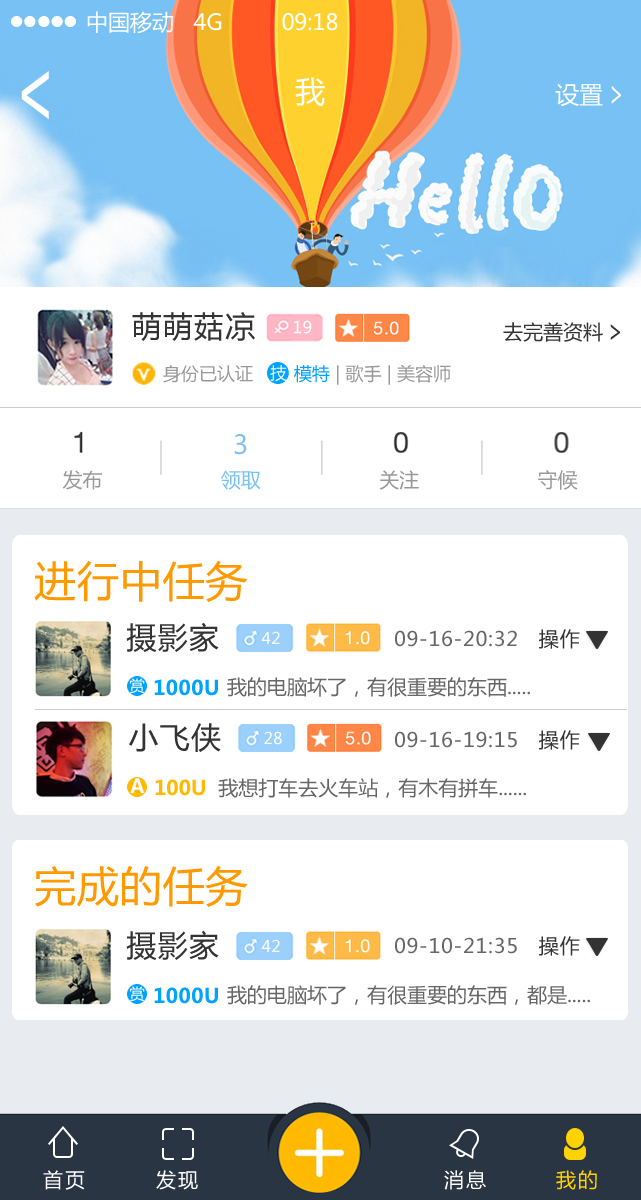Go to 首页 home tab
Viewport: 641px width, 1200px height.
click(x=64, y=1158)
